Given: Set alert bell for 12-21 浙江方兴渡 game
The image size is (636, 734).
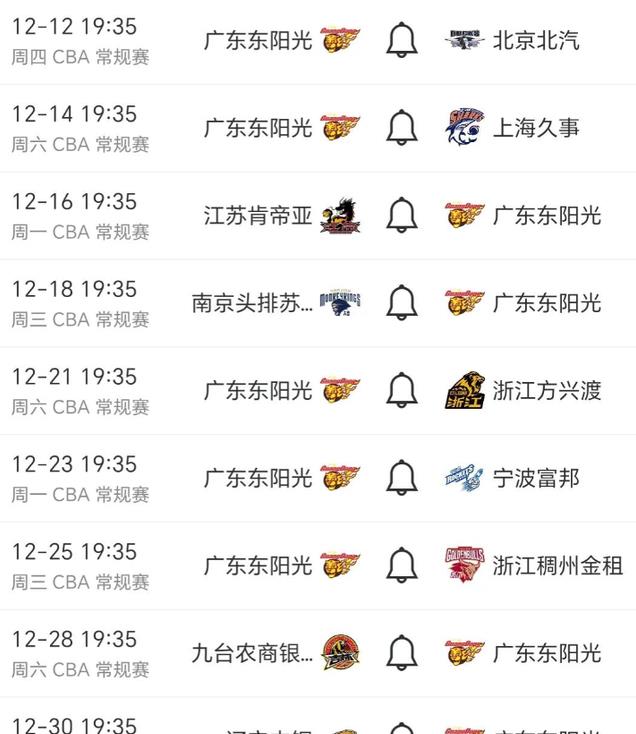Looking at the screenshot, I should tap(402, 390).
